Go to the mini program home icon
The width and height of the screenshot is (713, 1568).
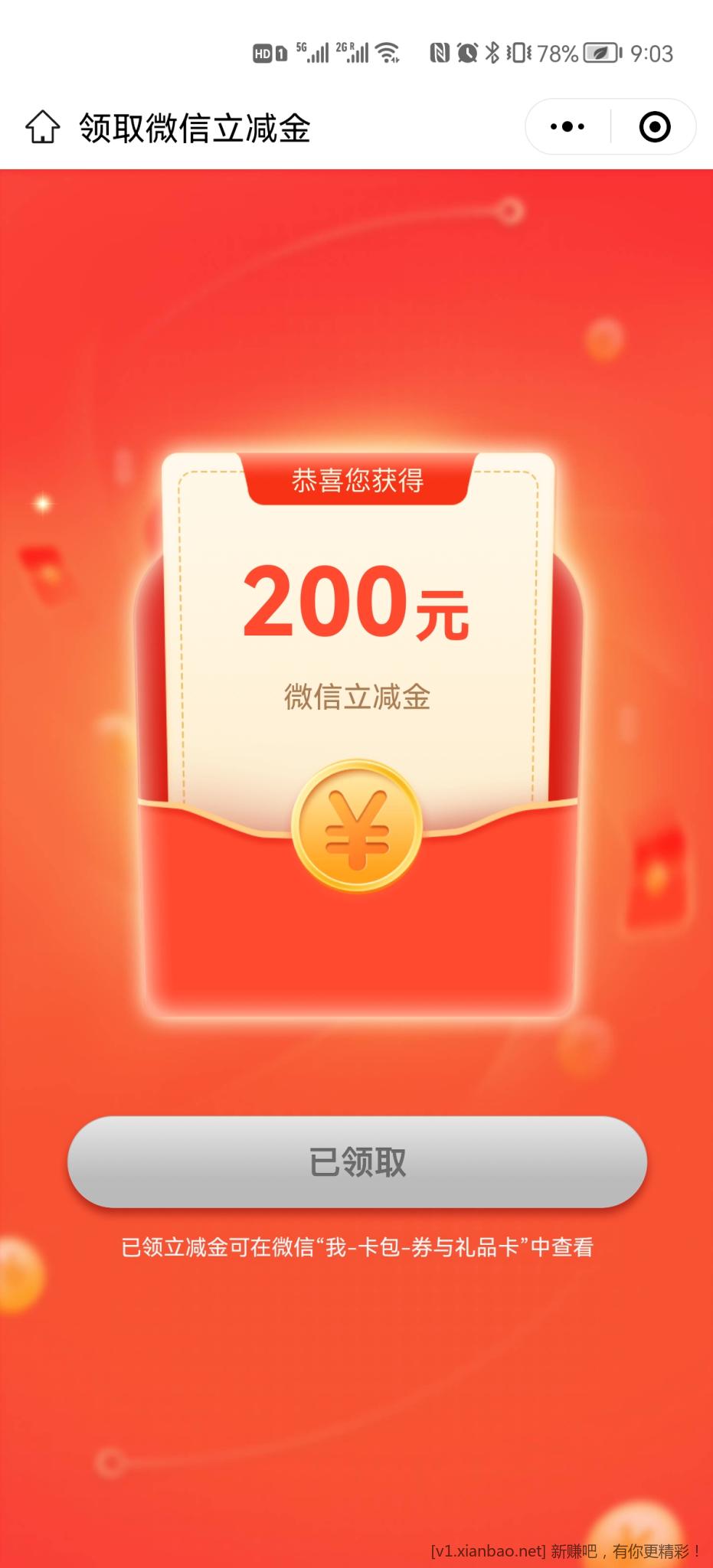42,127
